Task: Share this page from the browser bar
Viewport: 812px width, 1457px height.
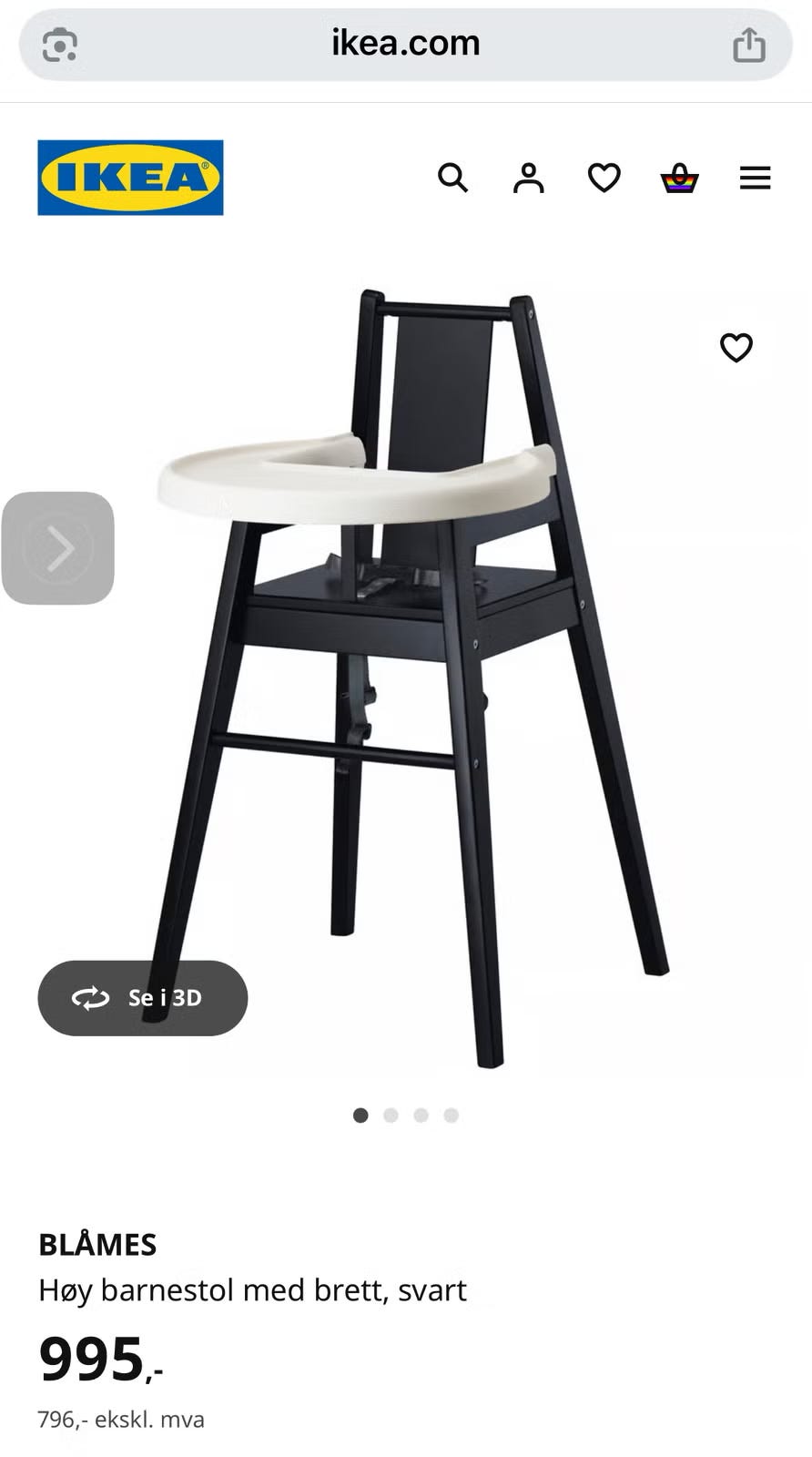Action: [749, 45]
